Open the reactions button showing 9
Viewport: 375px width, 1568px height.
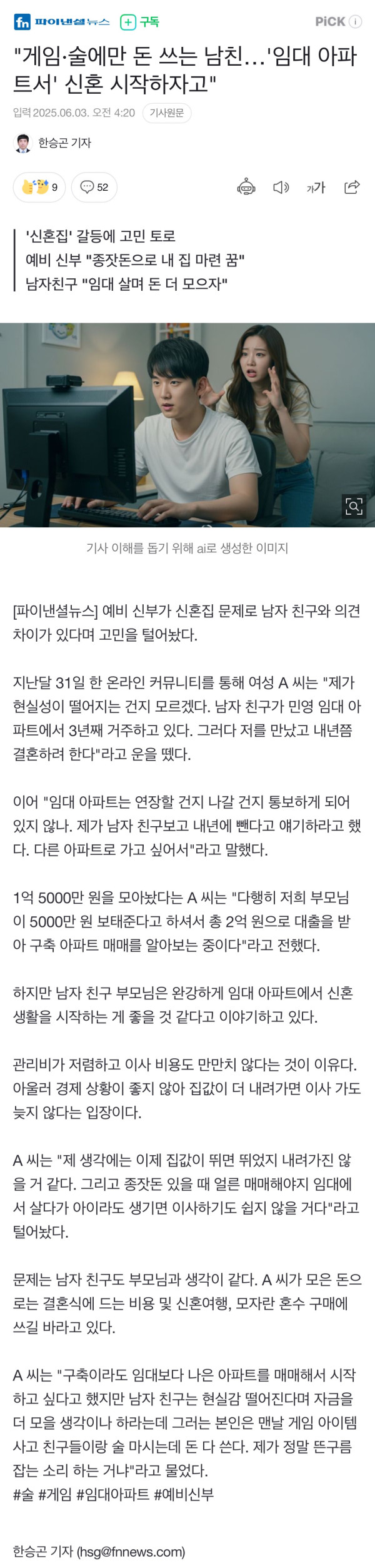point(39,187)
